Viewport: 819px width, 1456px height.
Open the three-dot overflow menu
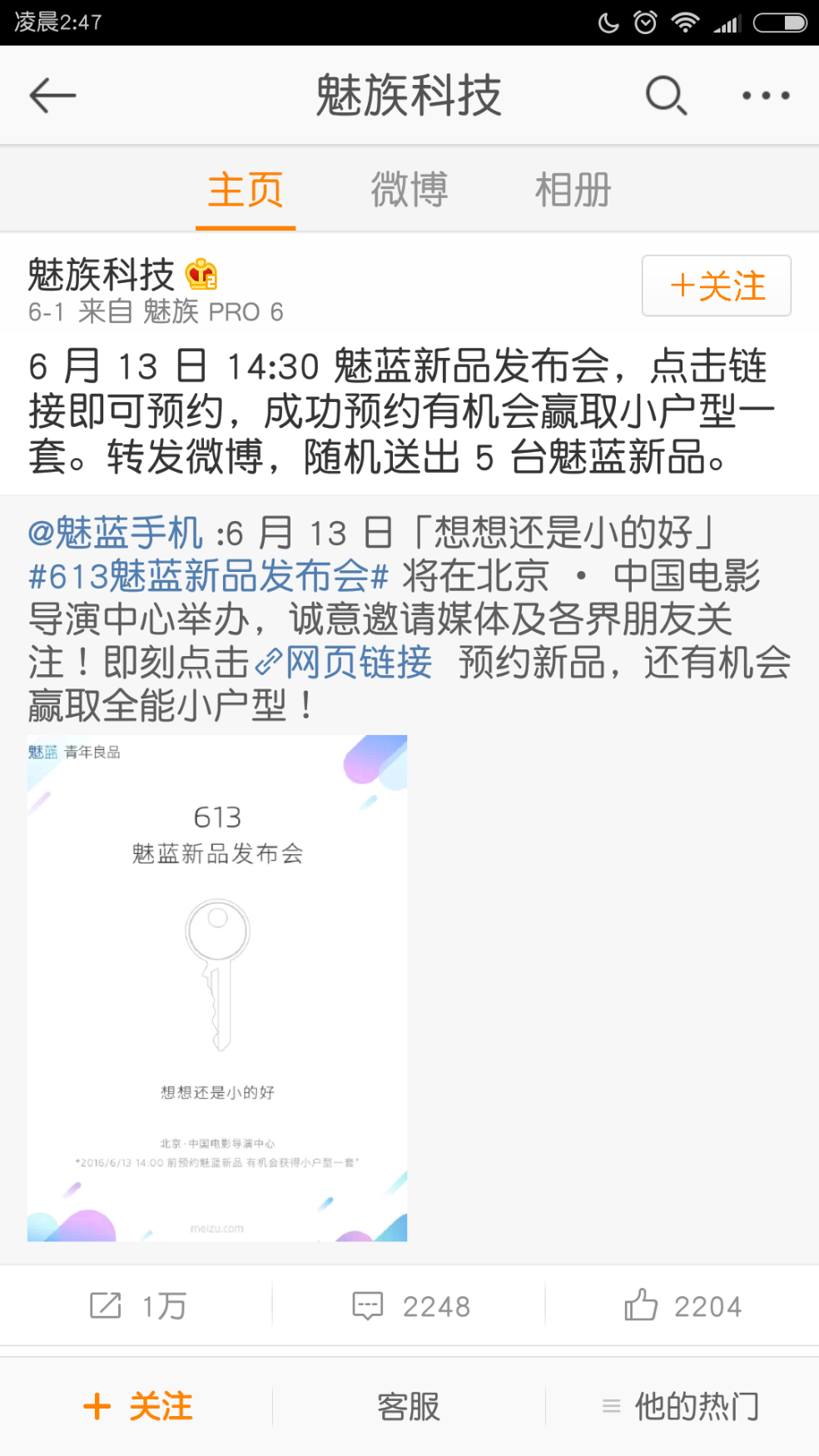coord(766,96)
